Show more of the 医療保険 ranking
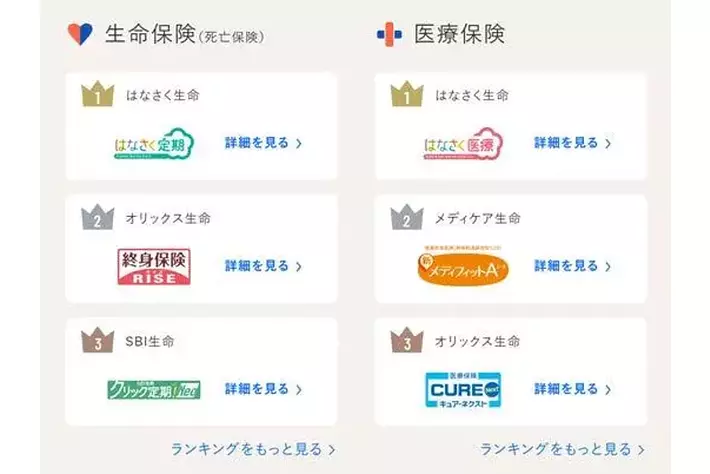 tap(561, 449)
